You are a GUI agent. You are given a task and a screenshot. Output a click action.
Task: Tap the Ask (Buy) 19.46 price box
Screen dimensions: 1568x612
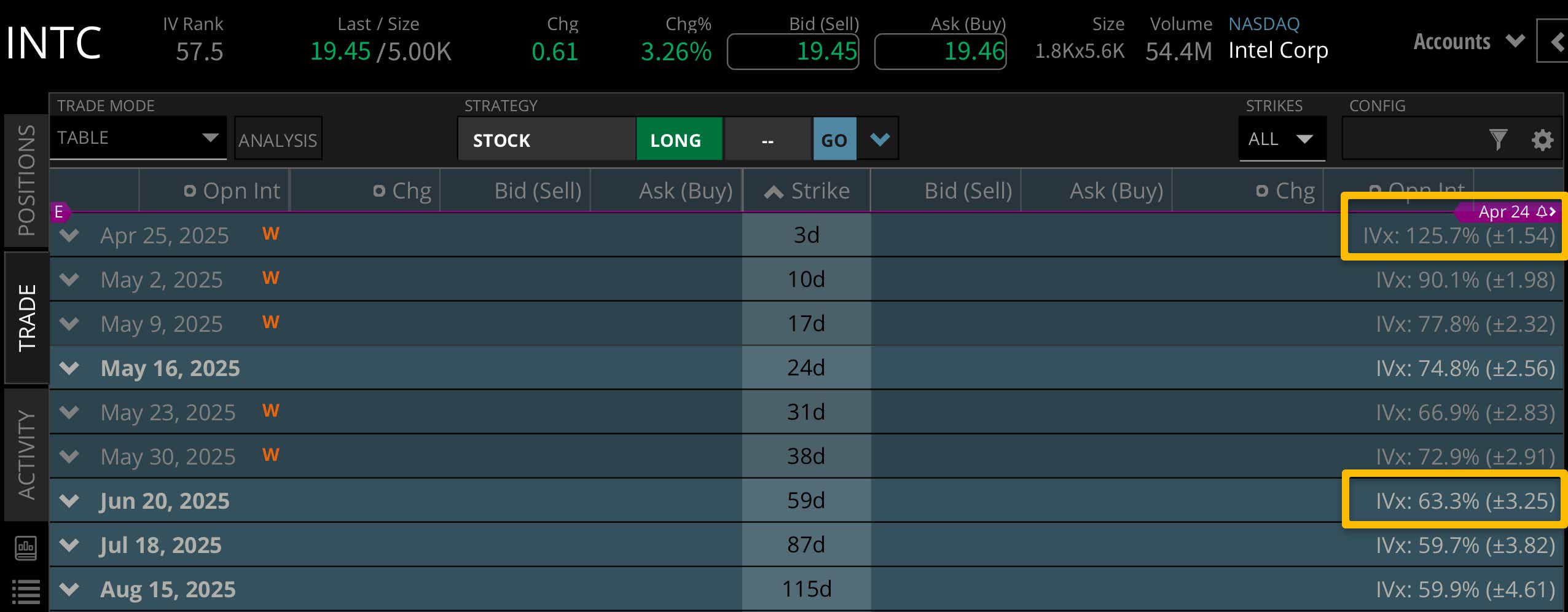tap(940, 52)
